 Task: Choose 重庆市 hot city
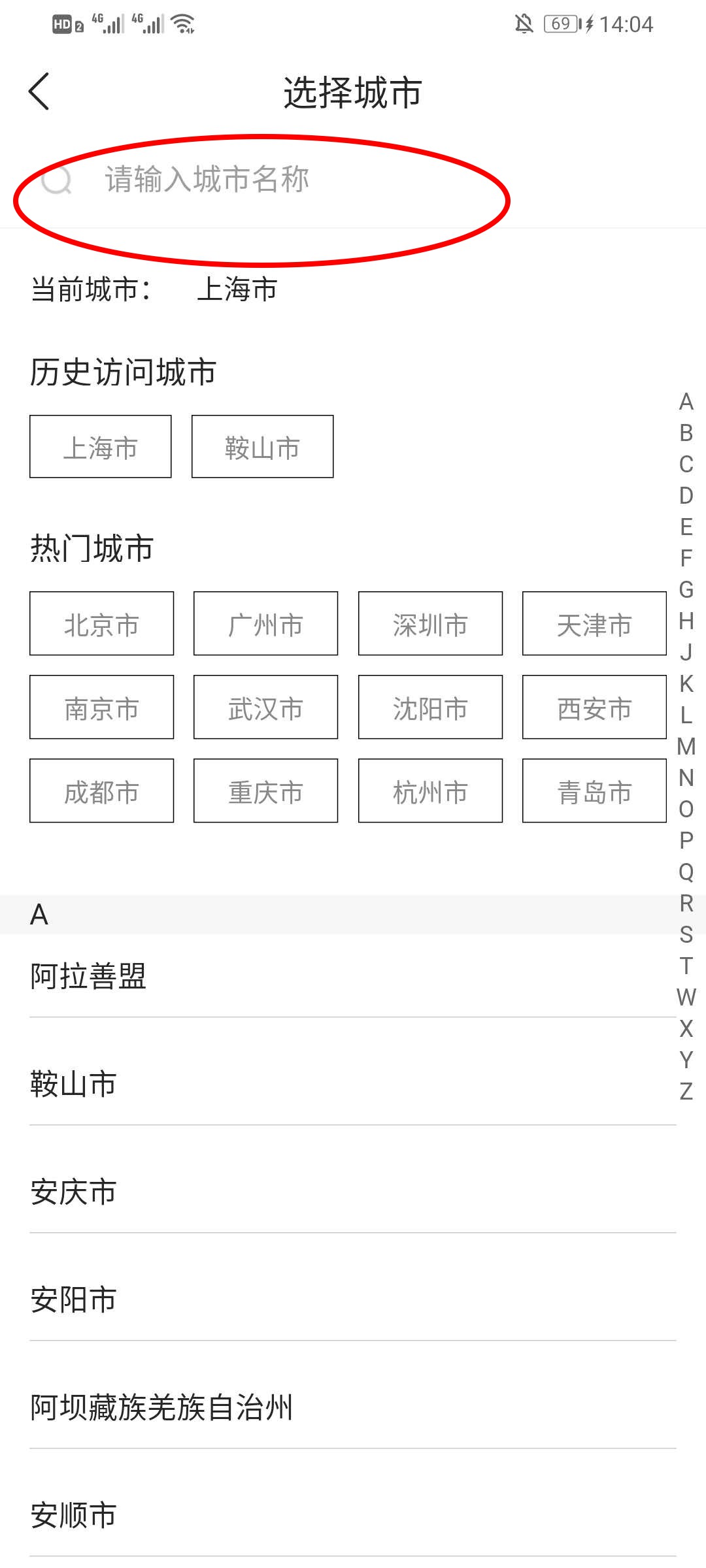265,791
